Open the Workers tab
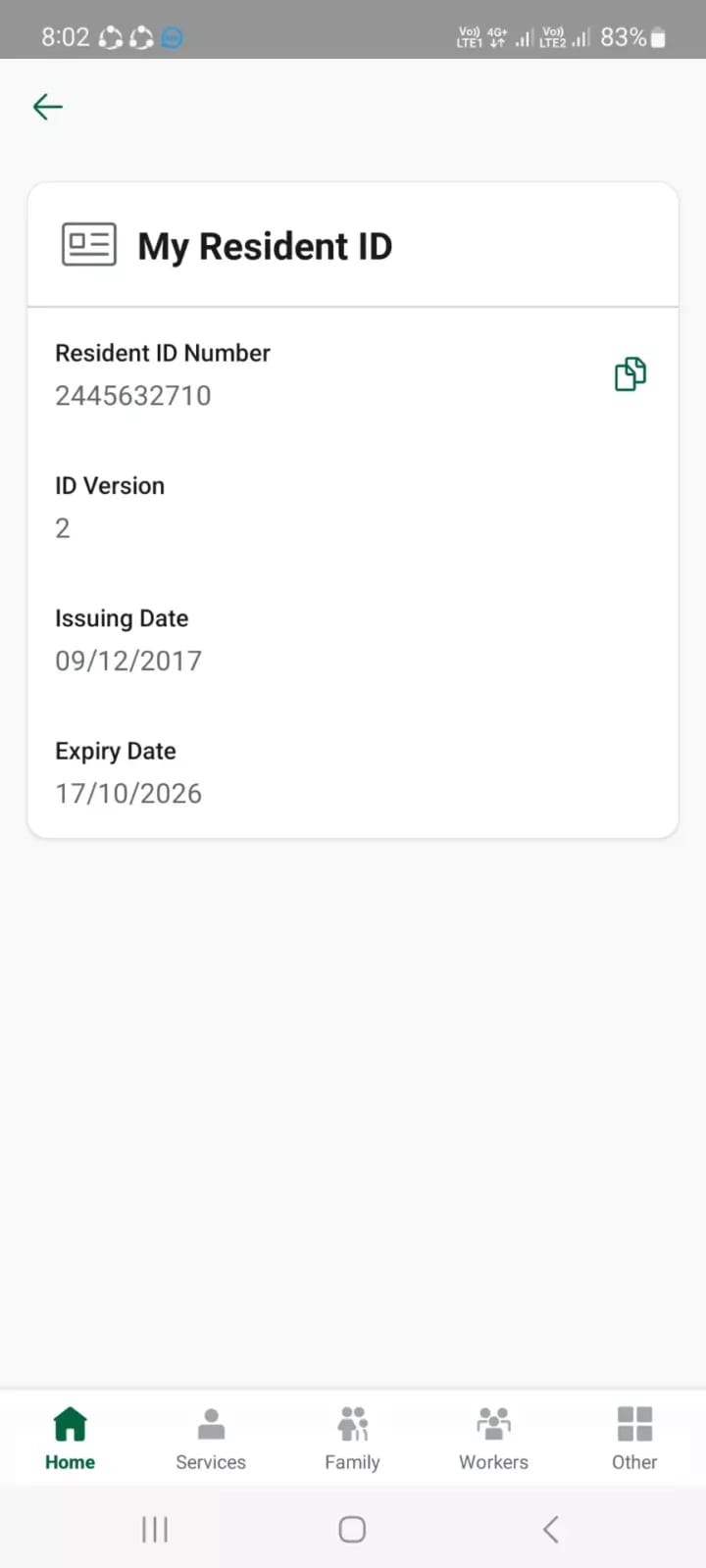Screen dimensions: 706x1568 coord(493,1438)
